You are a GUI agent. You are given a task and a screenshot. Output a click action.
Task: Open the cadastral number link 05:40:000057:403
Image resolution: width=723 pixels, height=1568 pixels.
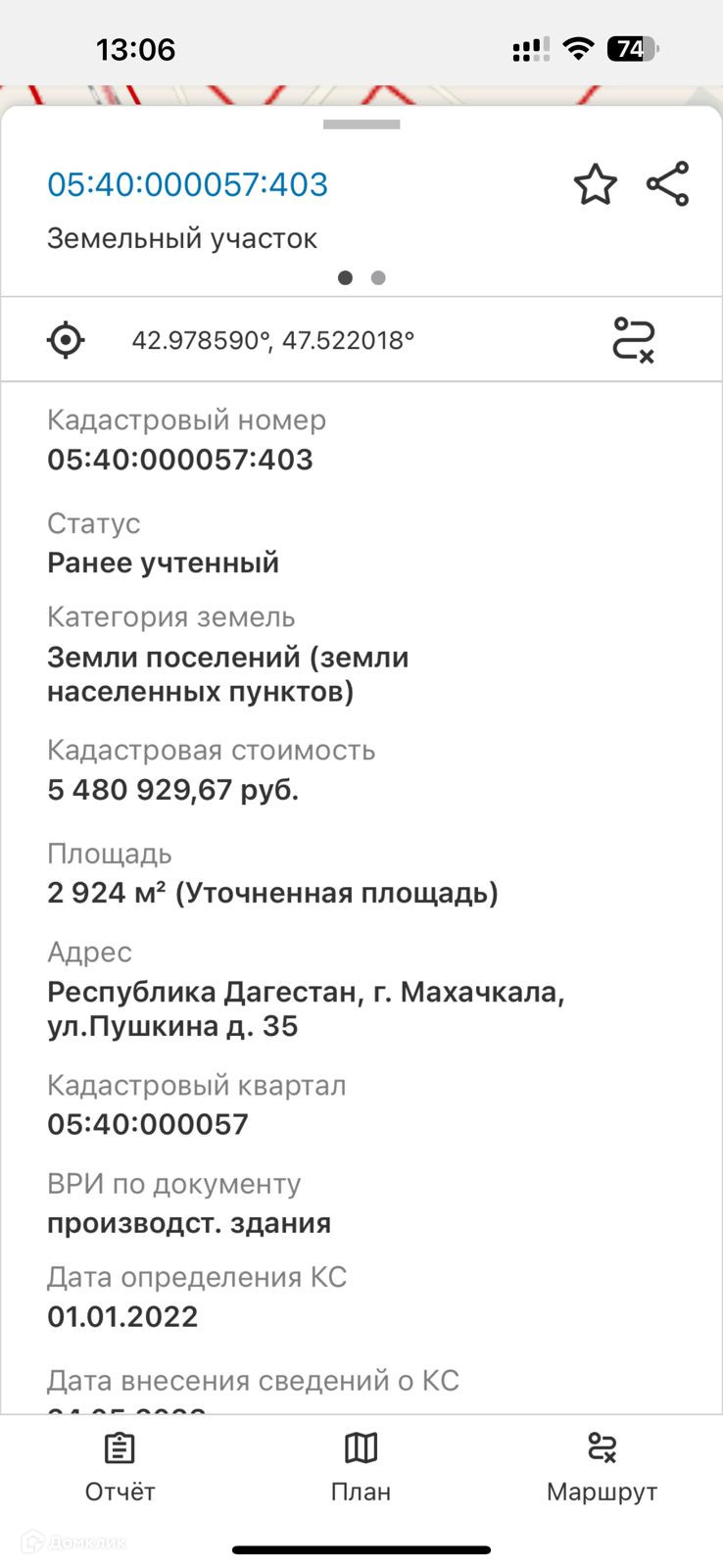click(x=187, y=184)
